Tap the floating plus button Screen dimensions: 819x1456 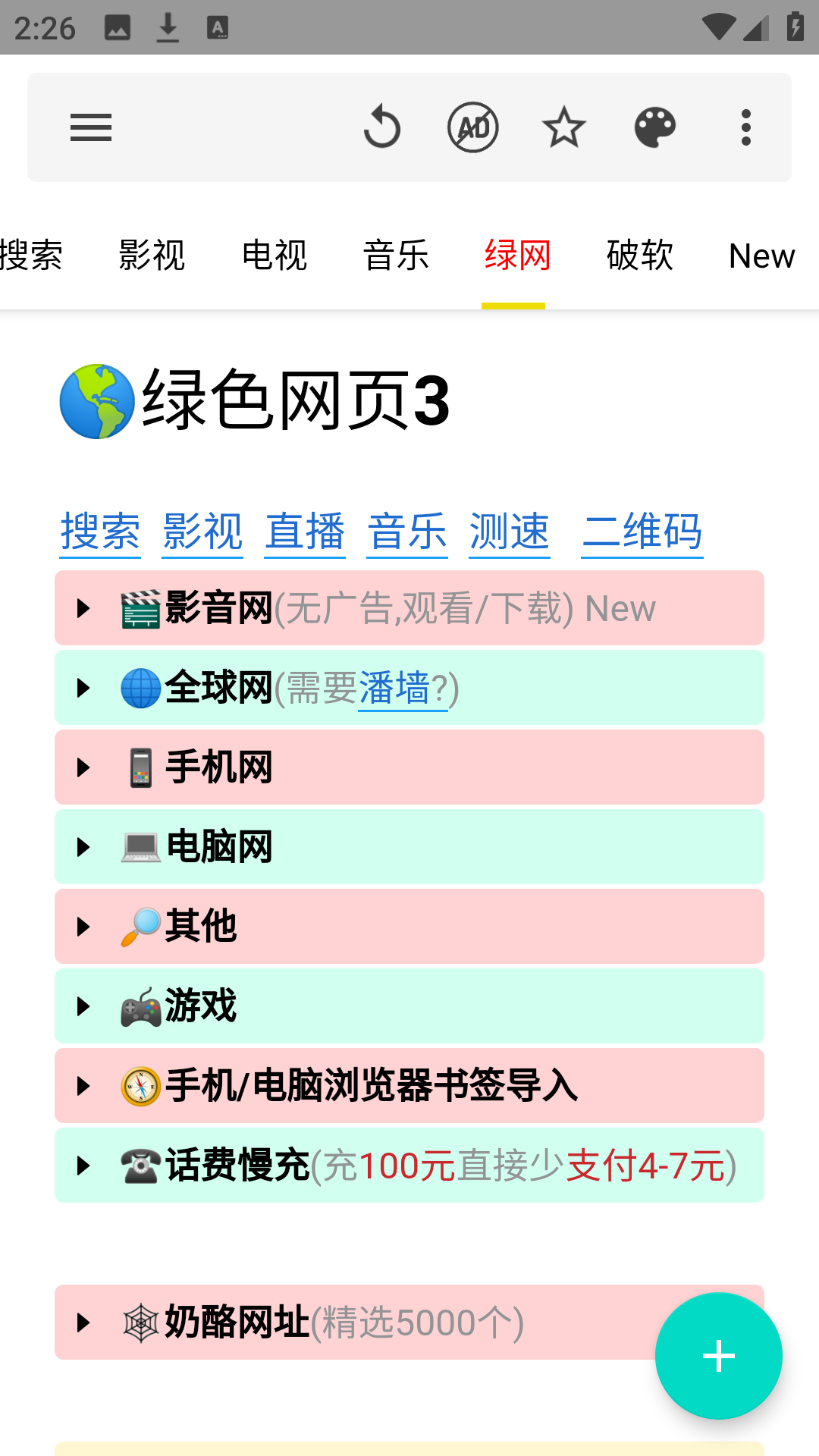pyautogui.click(x=718, y=1356)
